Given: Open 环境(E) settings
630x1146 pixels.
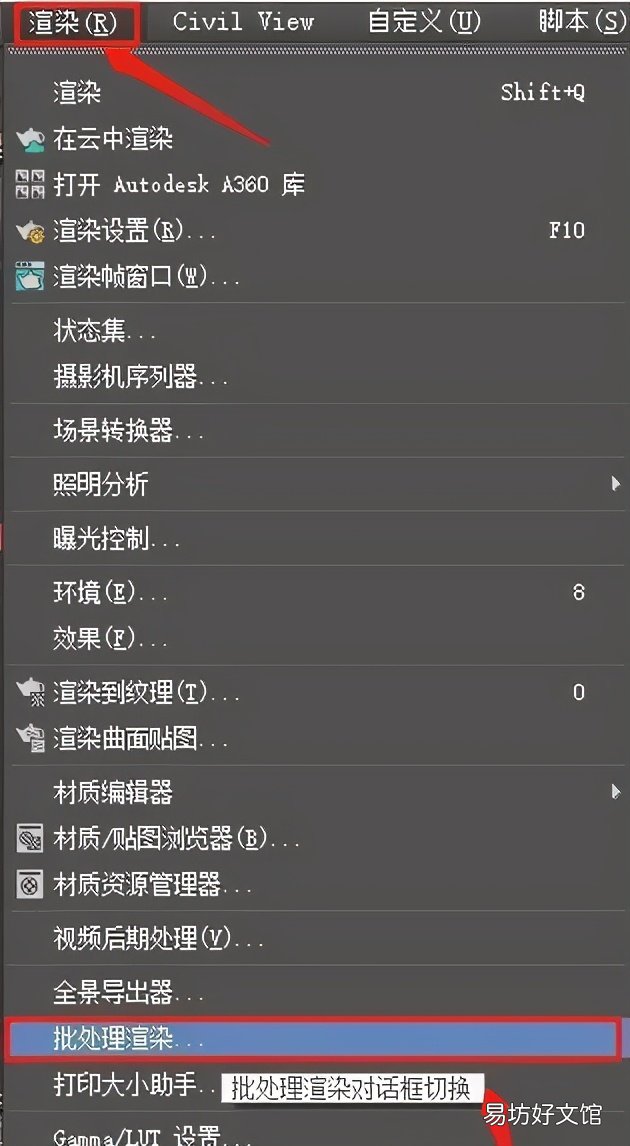Looking at the screenshot, I should tap(316, 592).
